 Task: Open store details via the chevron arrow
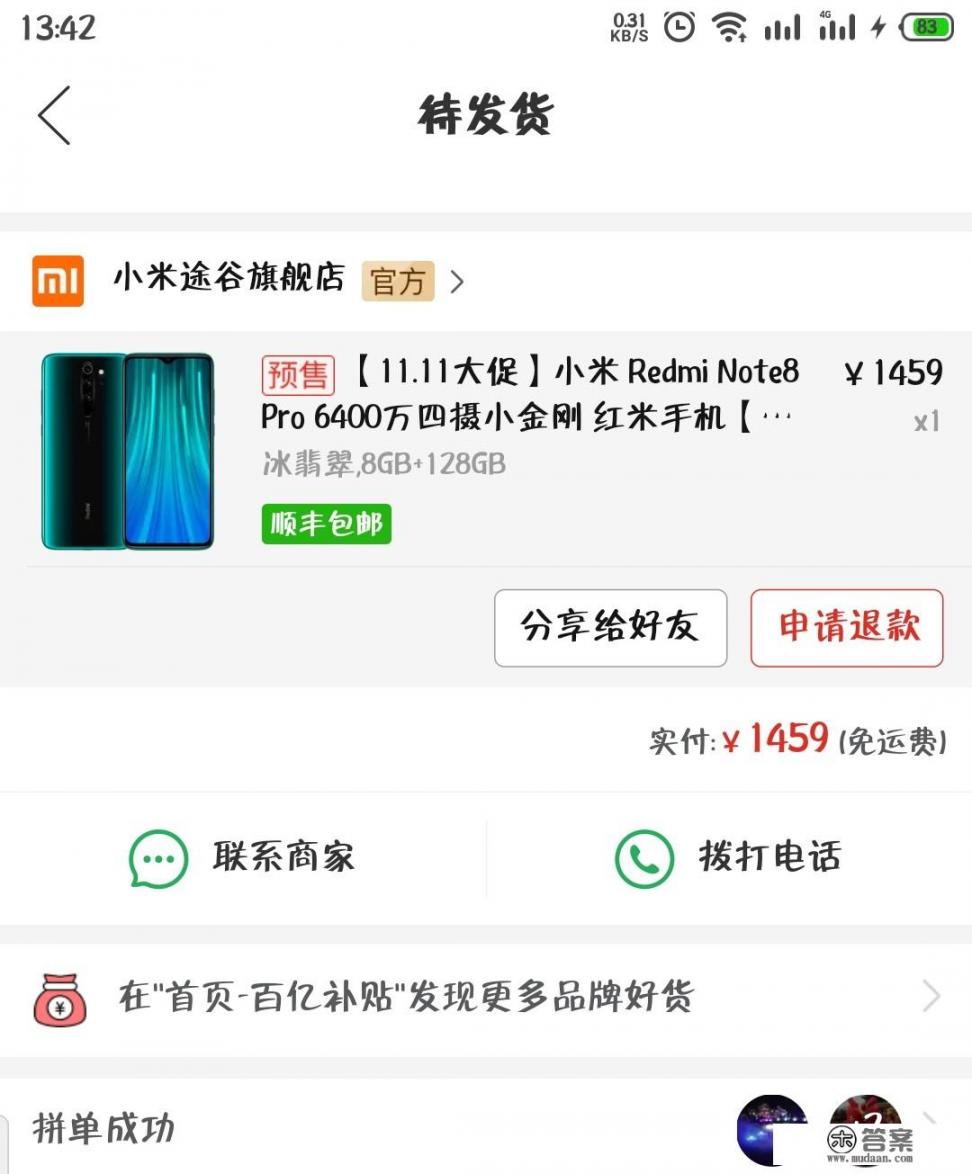pyautogui.click(x=457, y=281)
